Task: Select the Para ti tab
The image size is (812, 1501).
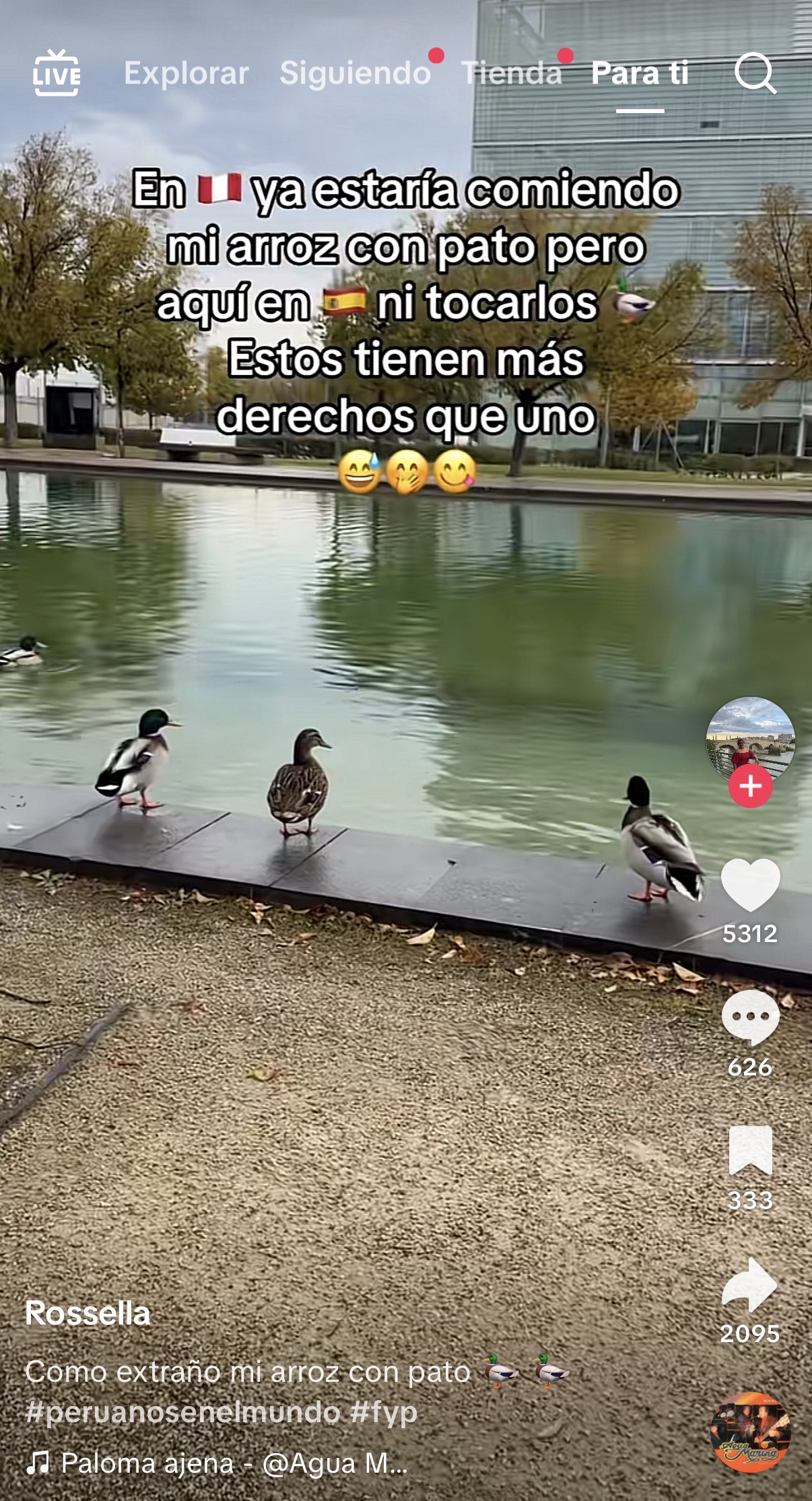Action: pyautogui.click(x=640, y=73)
